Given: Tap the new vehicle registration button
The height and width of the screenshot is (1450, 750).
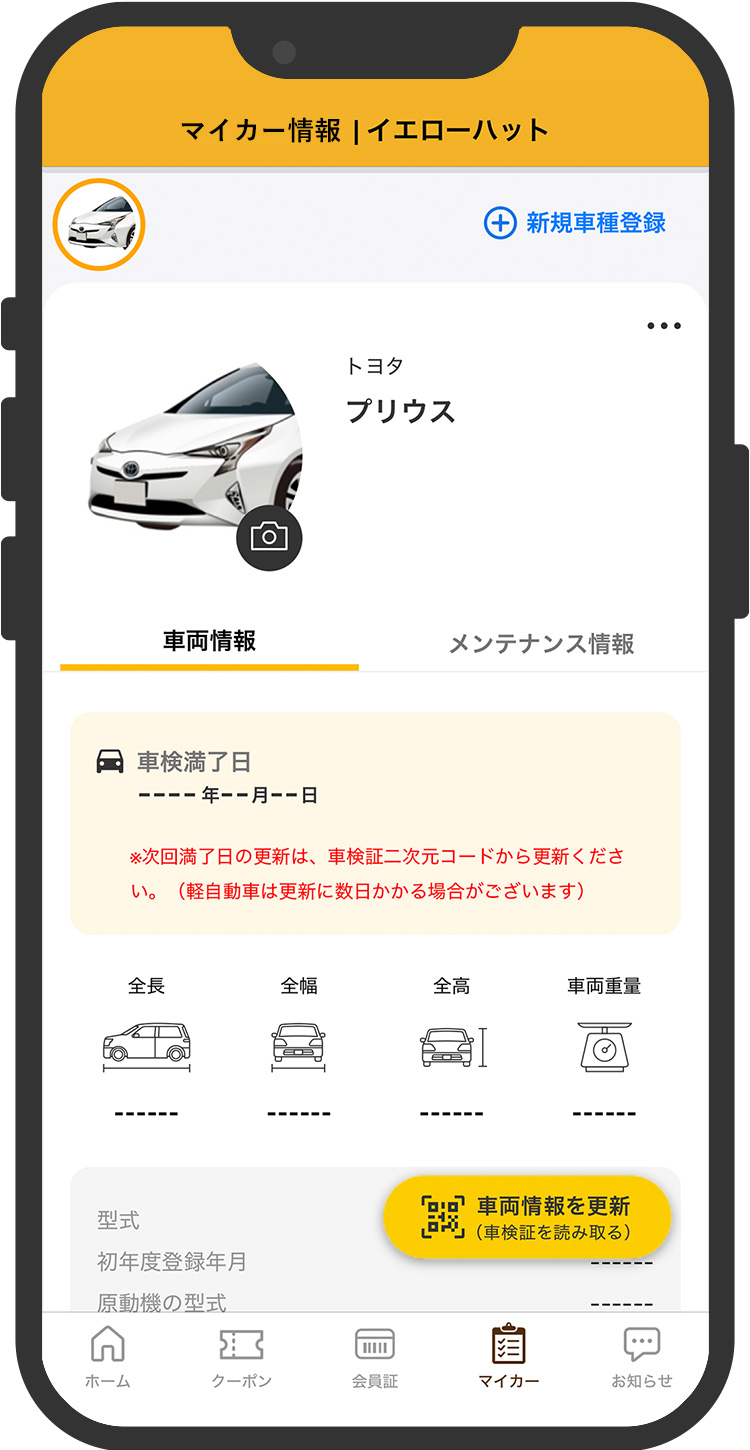Looking at the screenshot, I should coord(575,223).
